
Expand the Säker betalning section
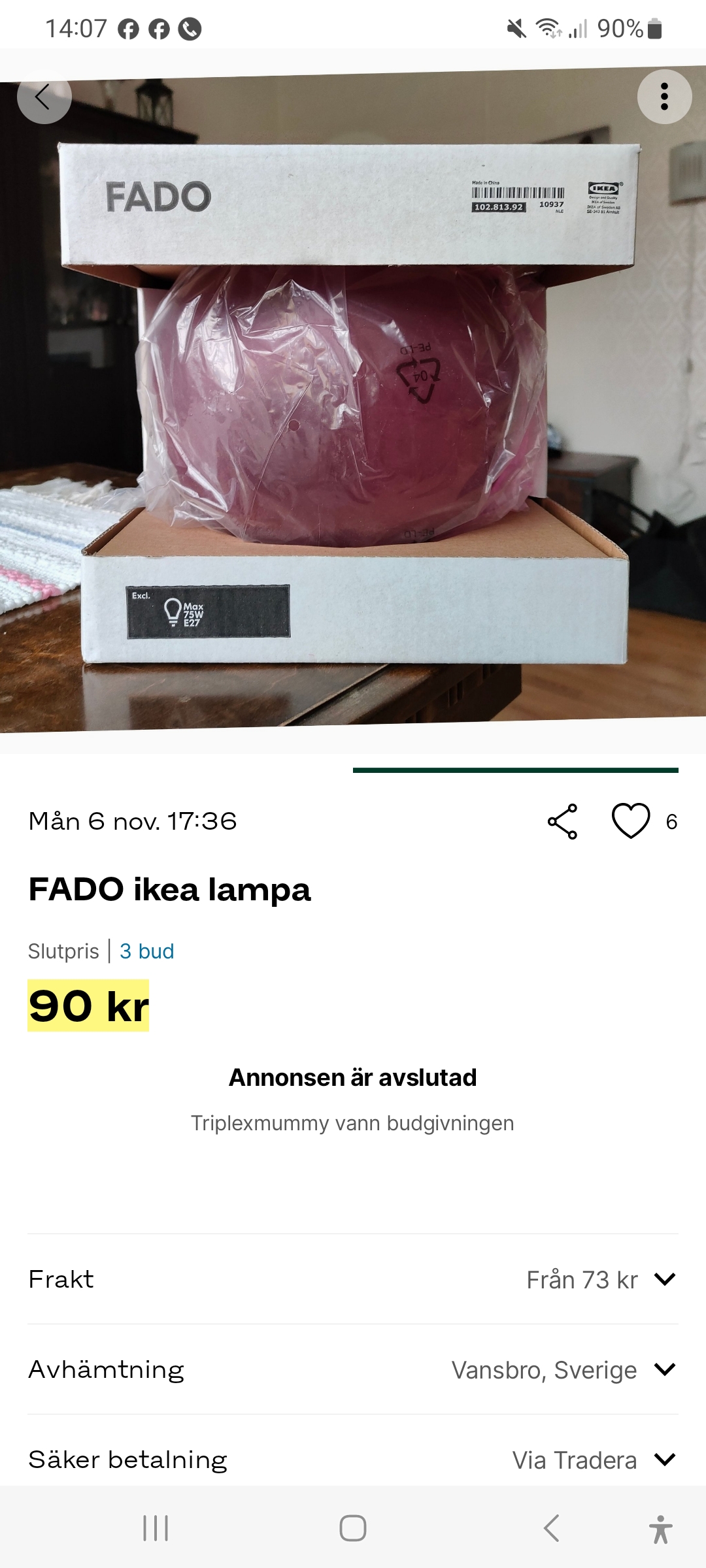click(x=664, y=1460)
